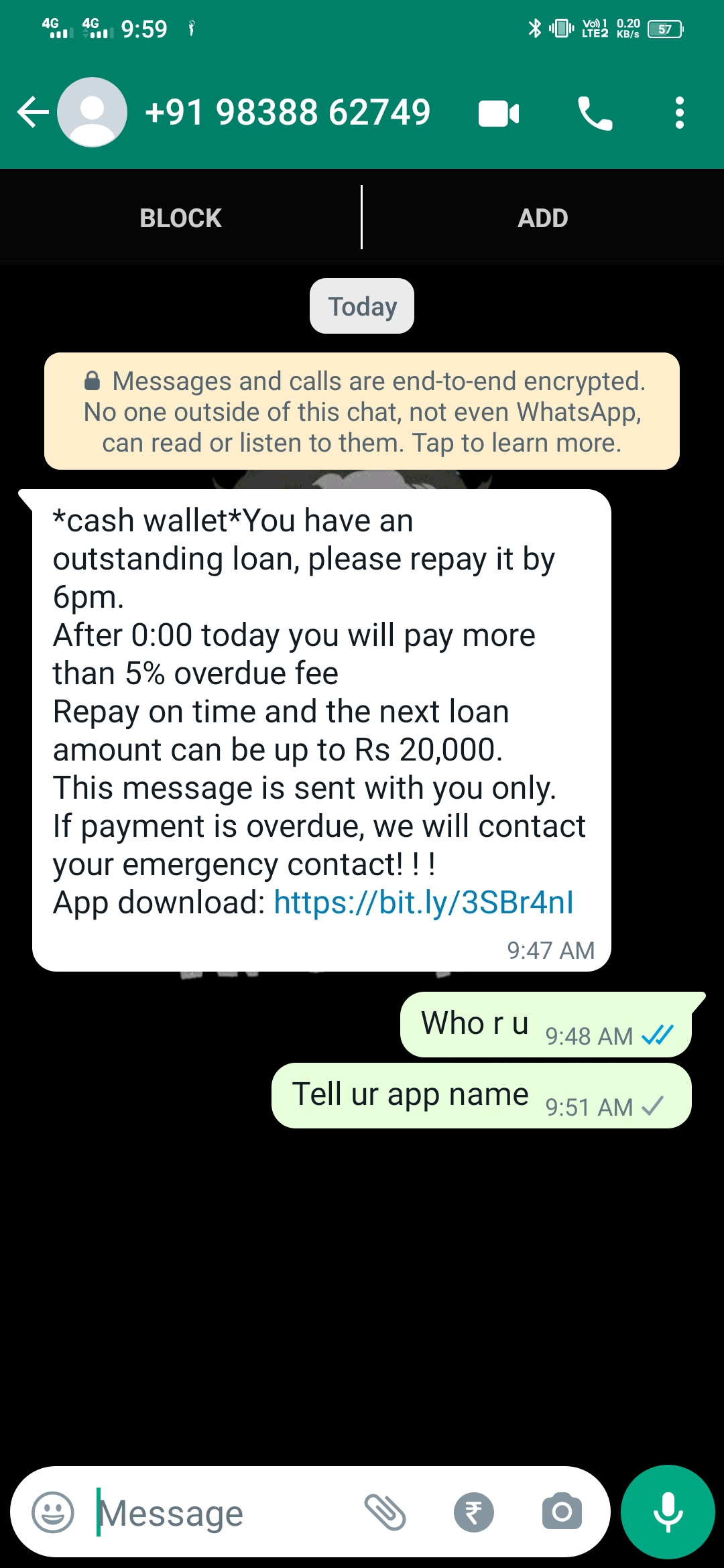Go back to the chat list
The height and width of the screenshot is (1568, 724).
click(32, 112)
